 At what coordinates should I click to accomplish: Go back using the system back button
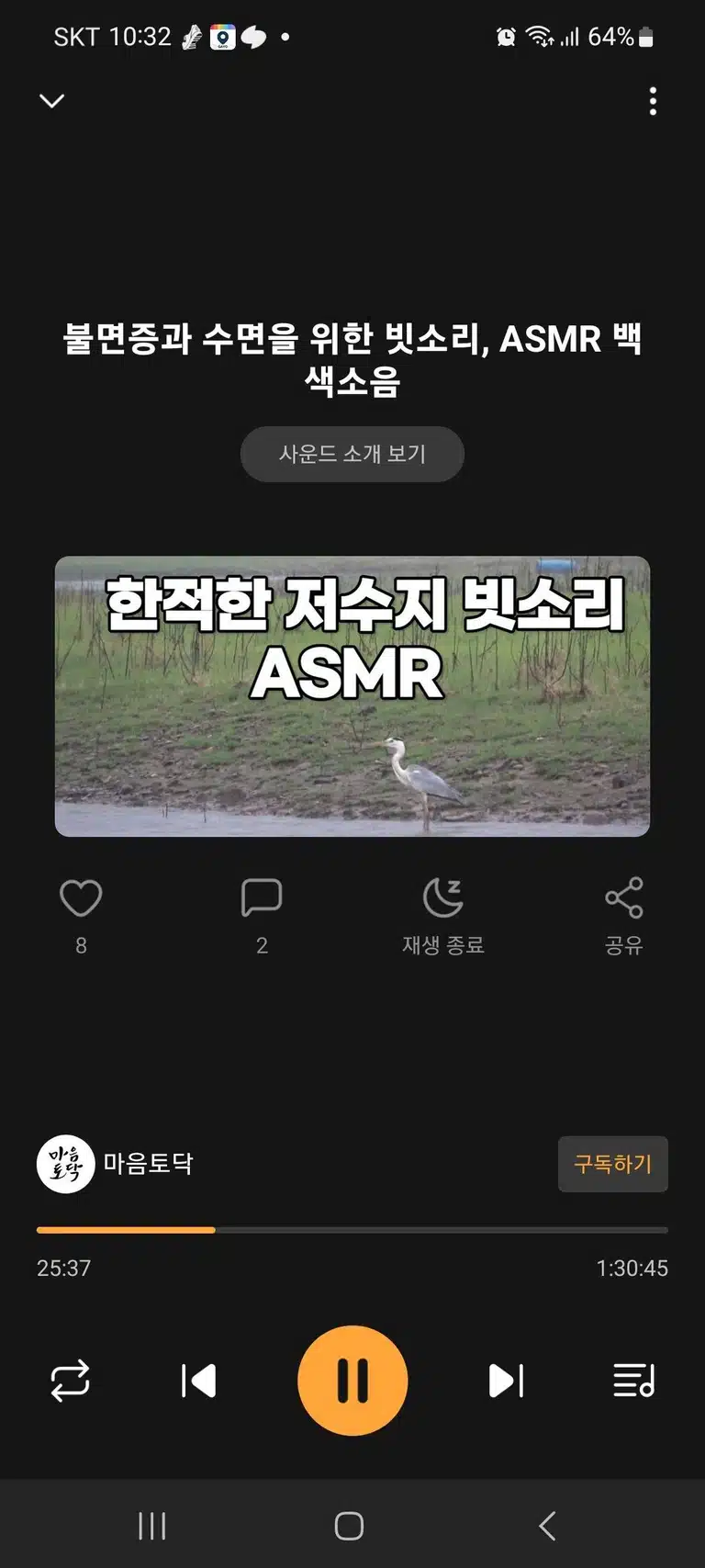point(547,1526)
